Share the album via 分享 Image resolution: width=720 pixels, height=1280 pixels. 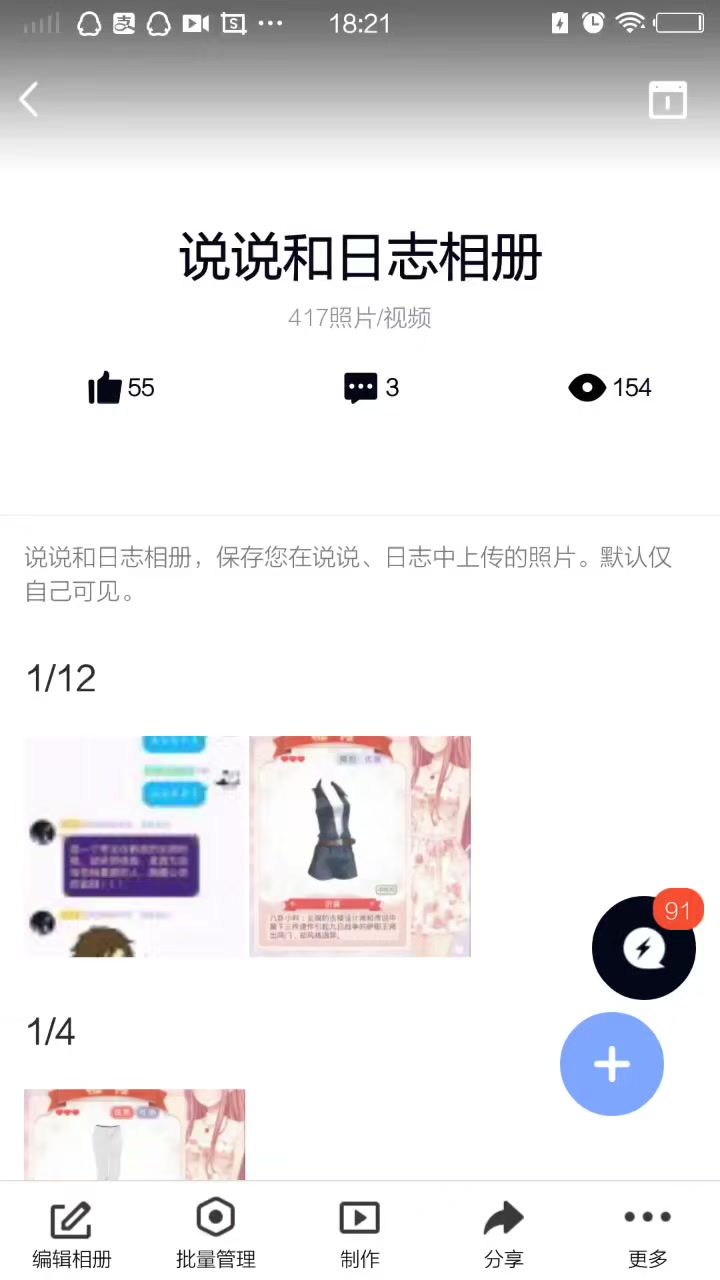[x=504, y=1233]
